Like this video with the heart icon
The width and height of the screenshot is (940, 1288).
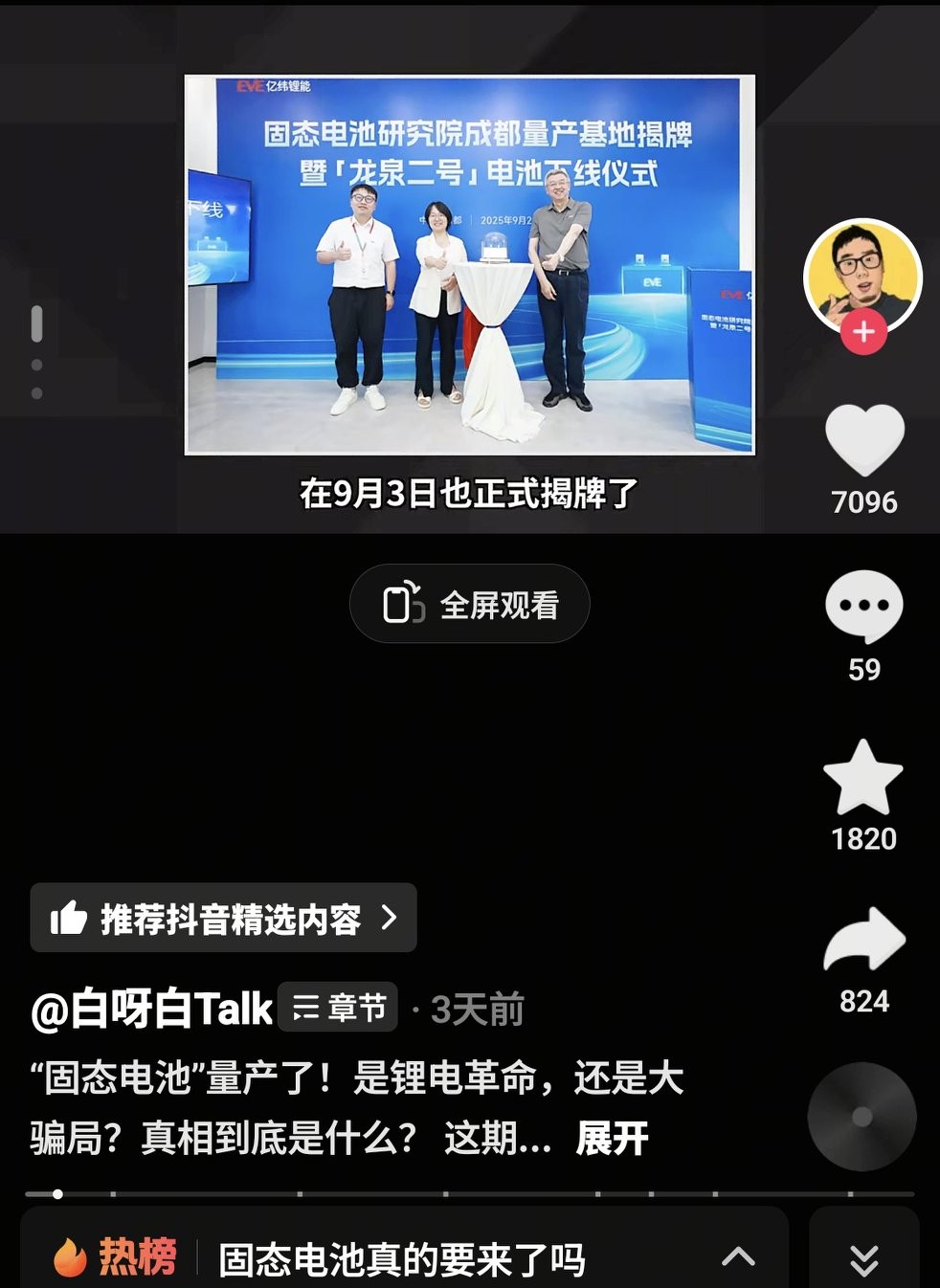click(x=864, y=439)
